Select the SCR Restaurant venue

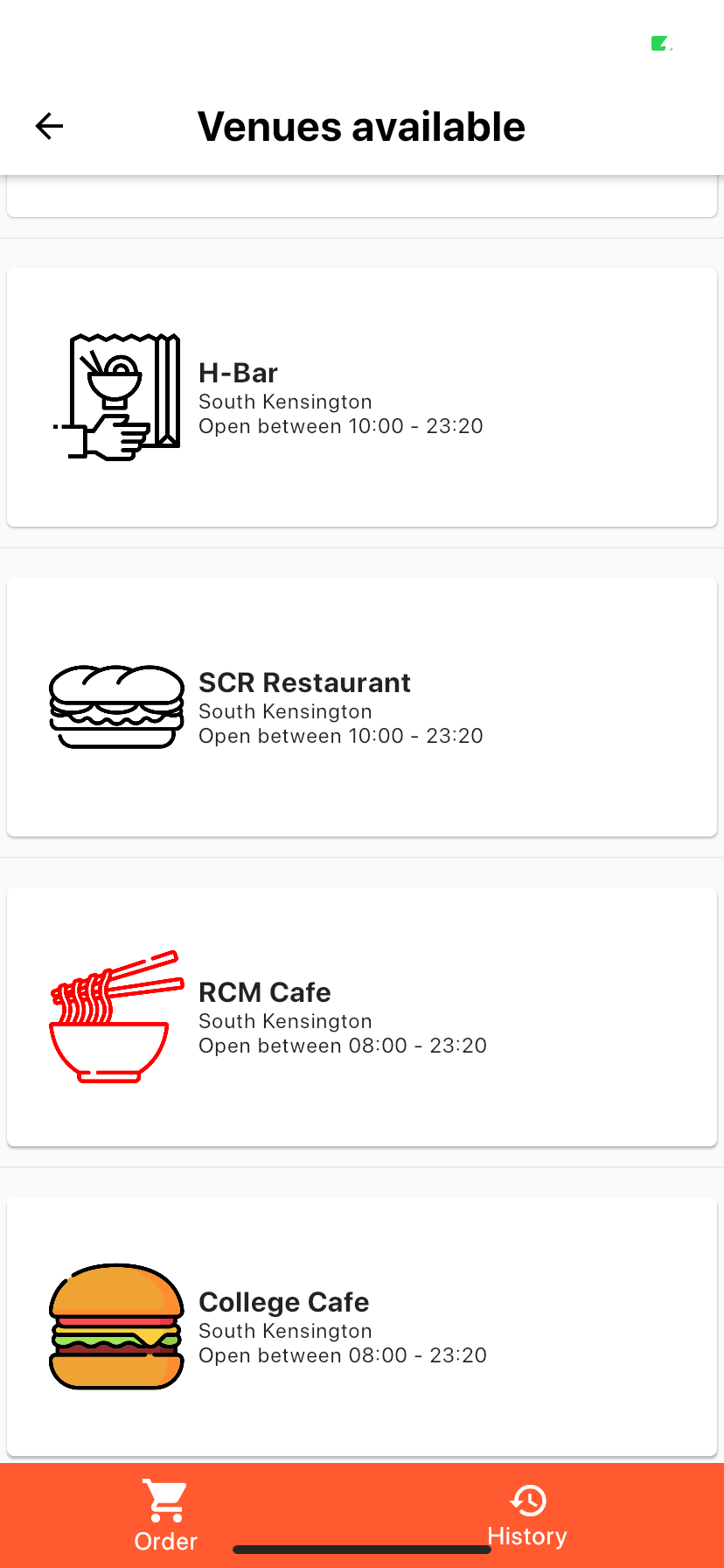pos(361,707)
